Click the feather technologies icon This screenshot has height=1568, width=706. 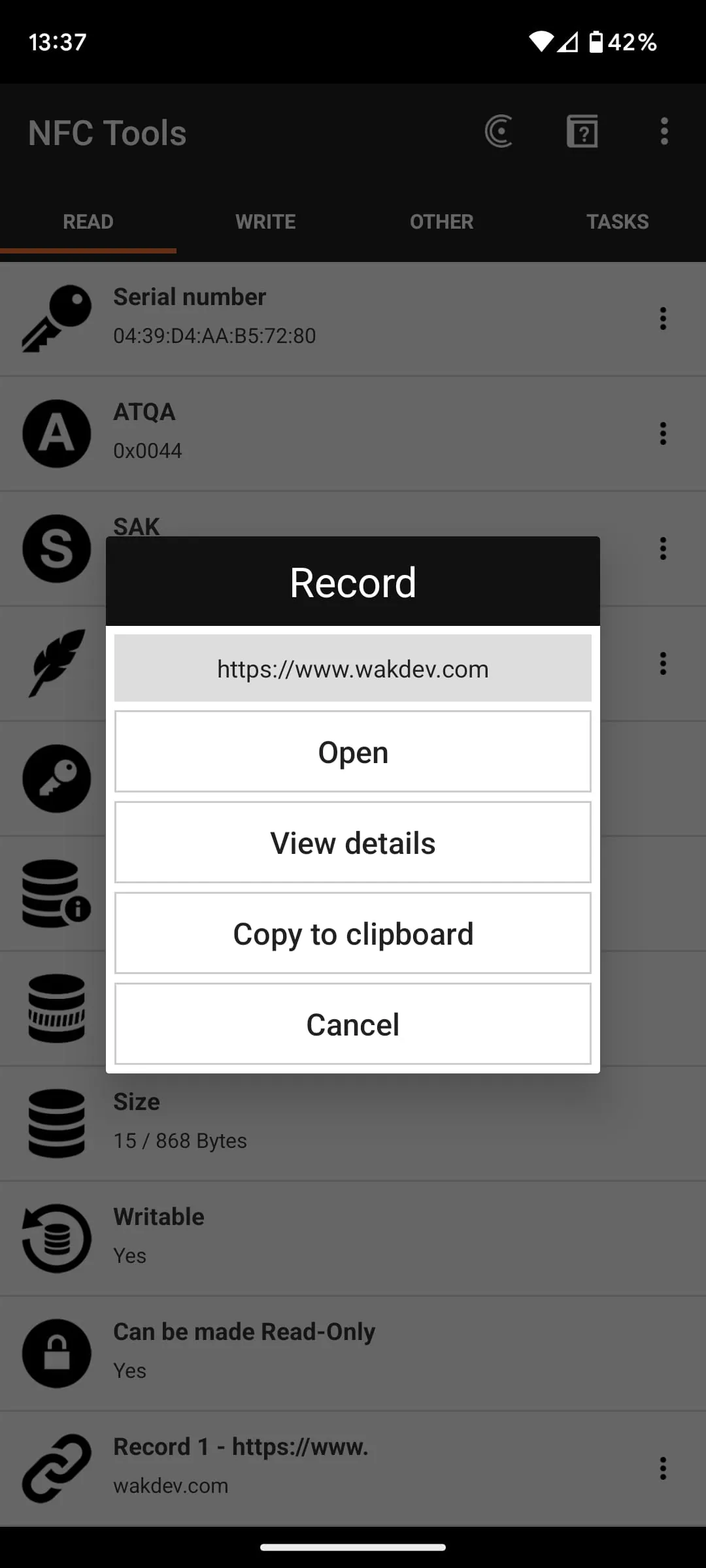(56, 664)
